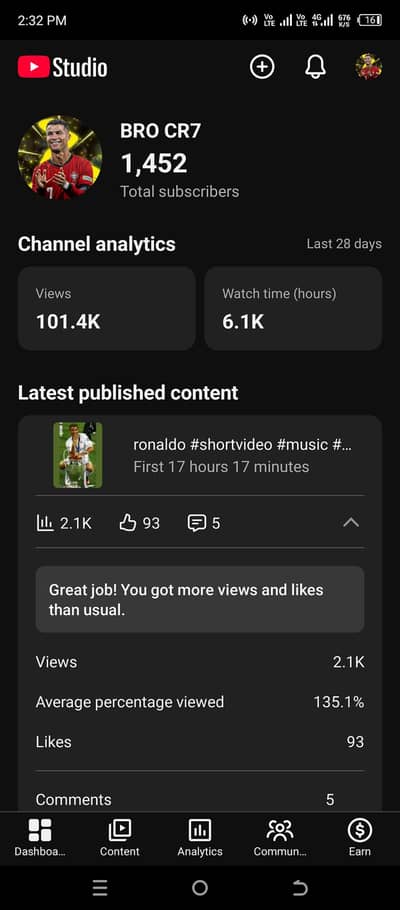
Task: Open the account profile avatar
Action: 369,67
